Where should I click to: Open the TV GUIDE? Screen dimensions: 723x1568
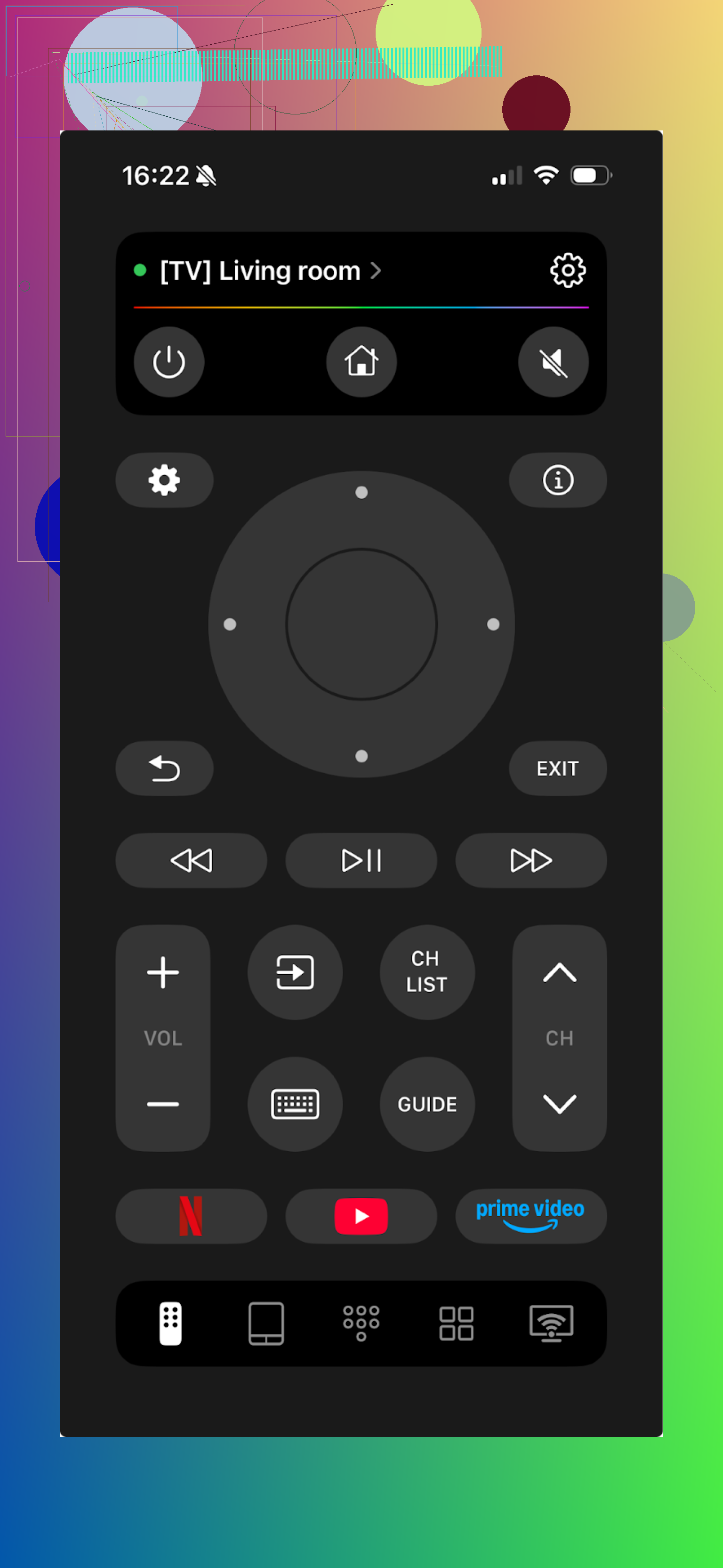(427, 1104)
